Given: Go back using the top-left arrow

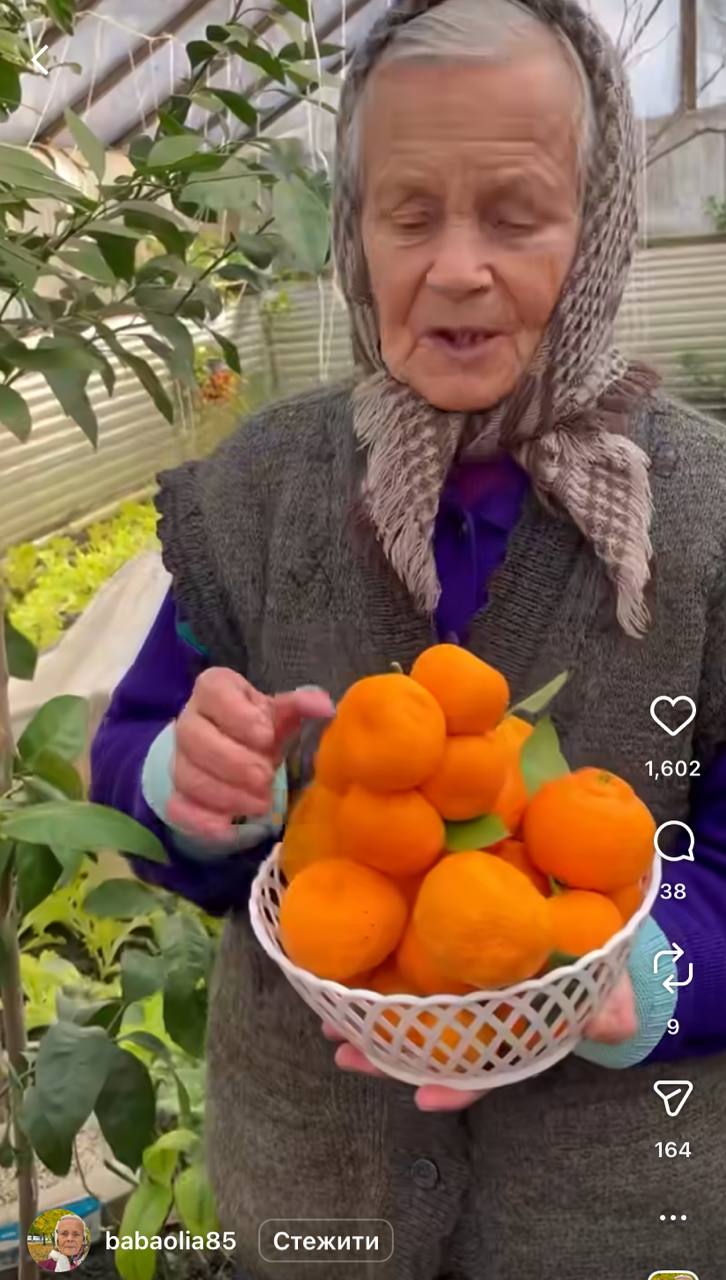Looking at the screenshot, I should pyautogui.click(x=38, y=60).
